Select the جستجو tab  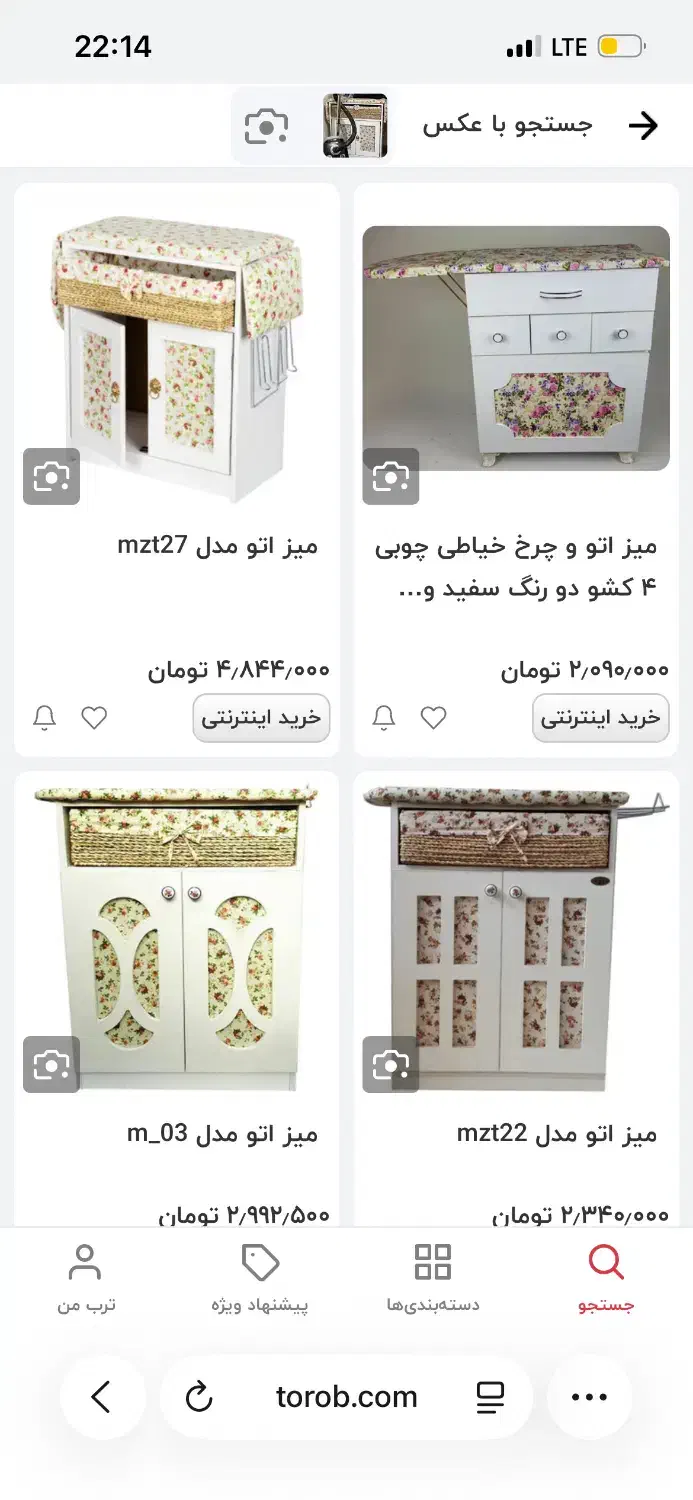pyautogui.click(x=606, y=1278)
